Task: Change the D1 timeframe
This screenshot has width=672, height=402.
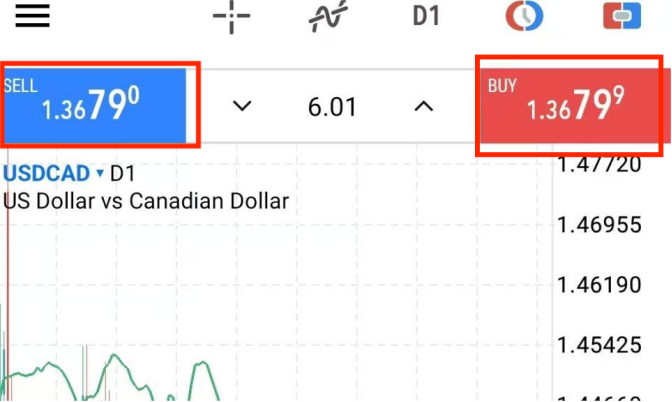Action: click(428, 16)
